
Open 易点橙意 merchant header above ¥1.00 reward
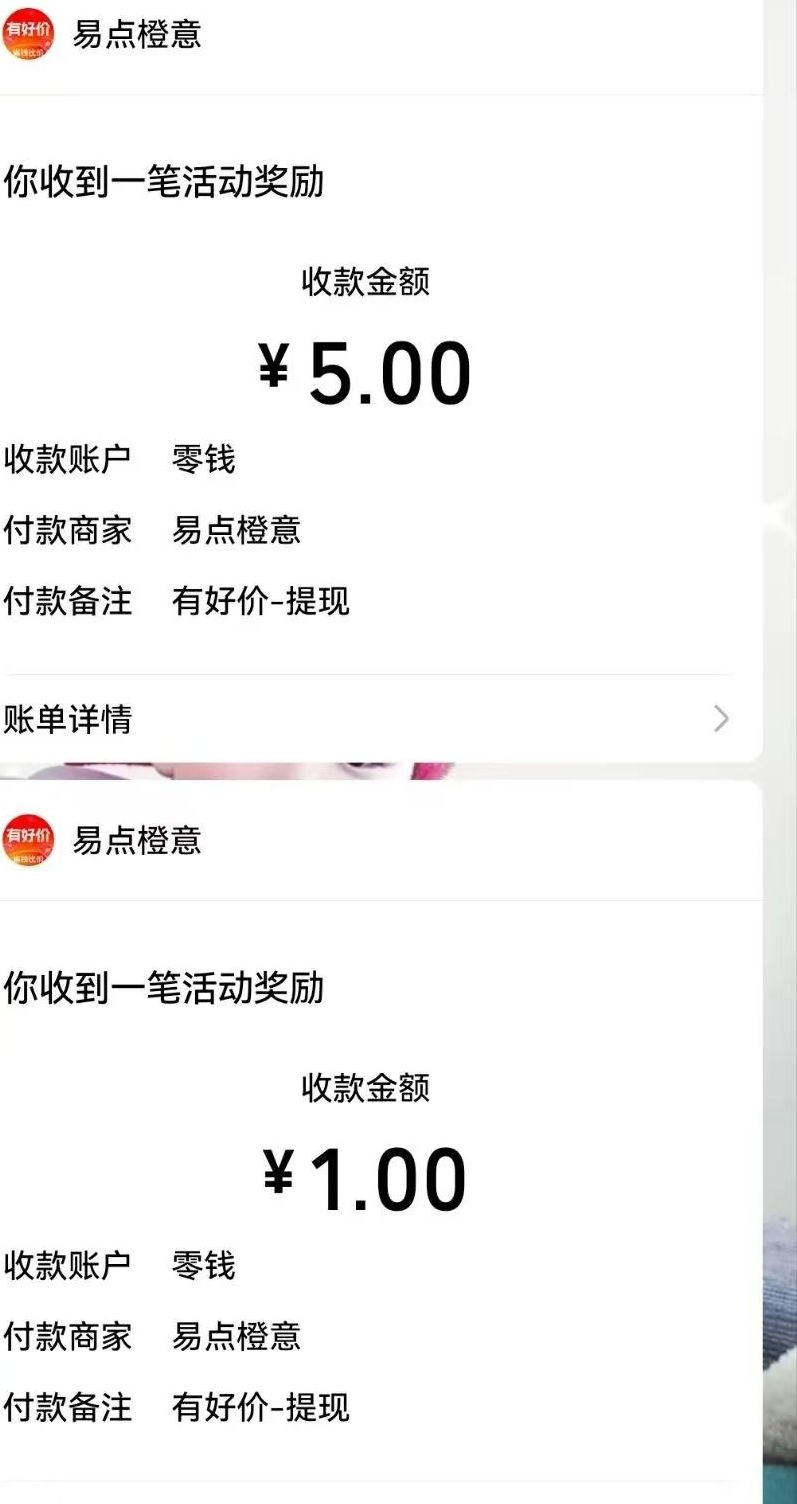tap(136, 841)
